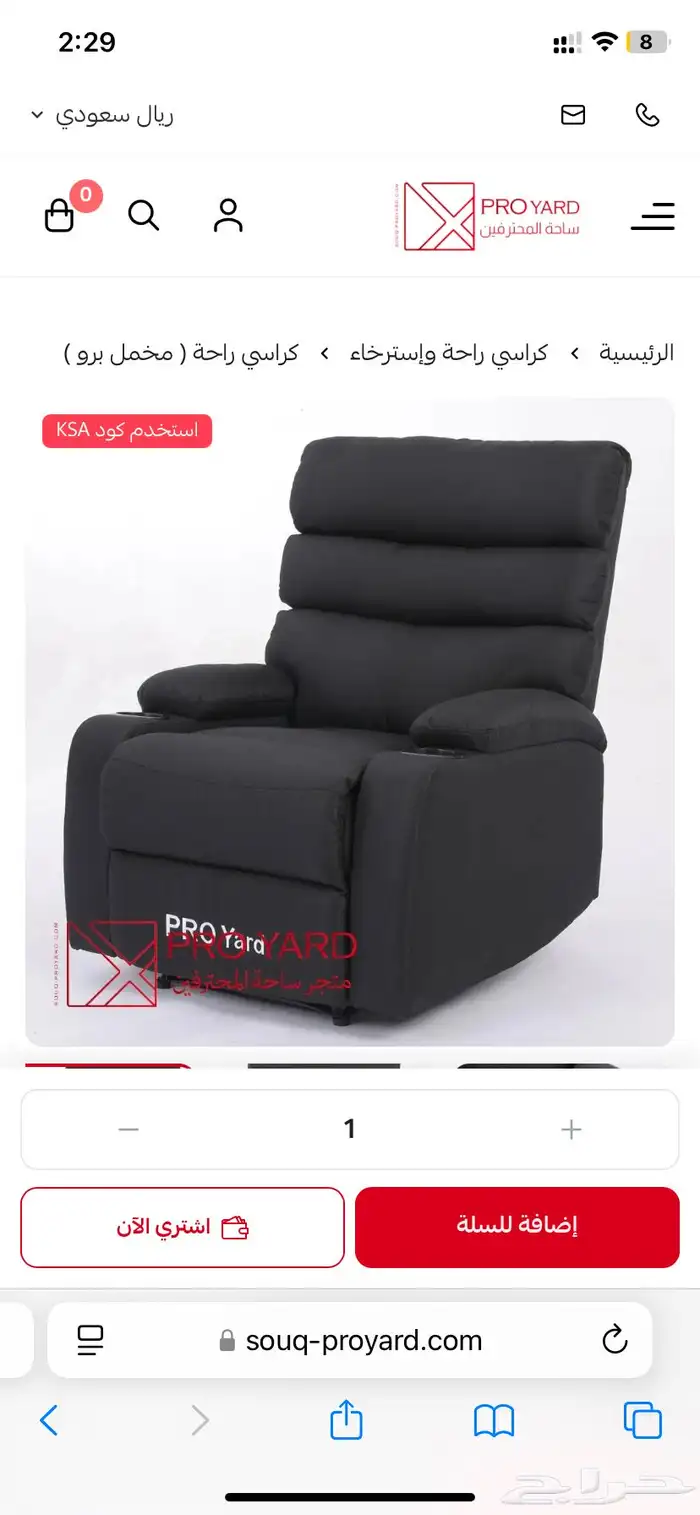Share this page from Safari toolbar
This screenshot has width=700, height=1515.
[346, 1420]
